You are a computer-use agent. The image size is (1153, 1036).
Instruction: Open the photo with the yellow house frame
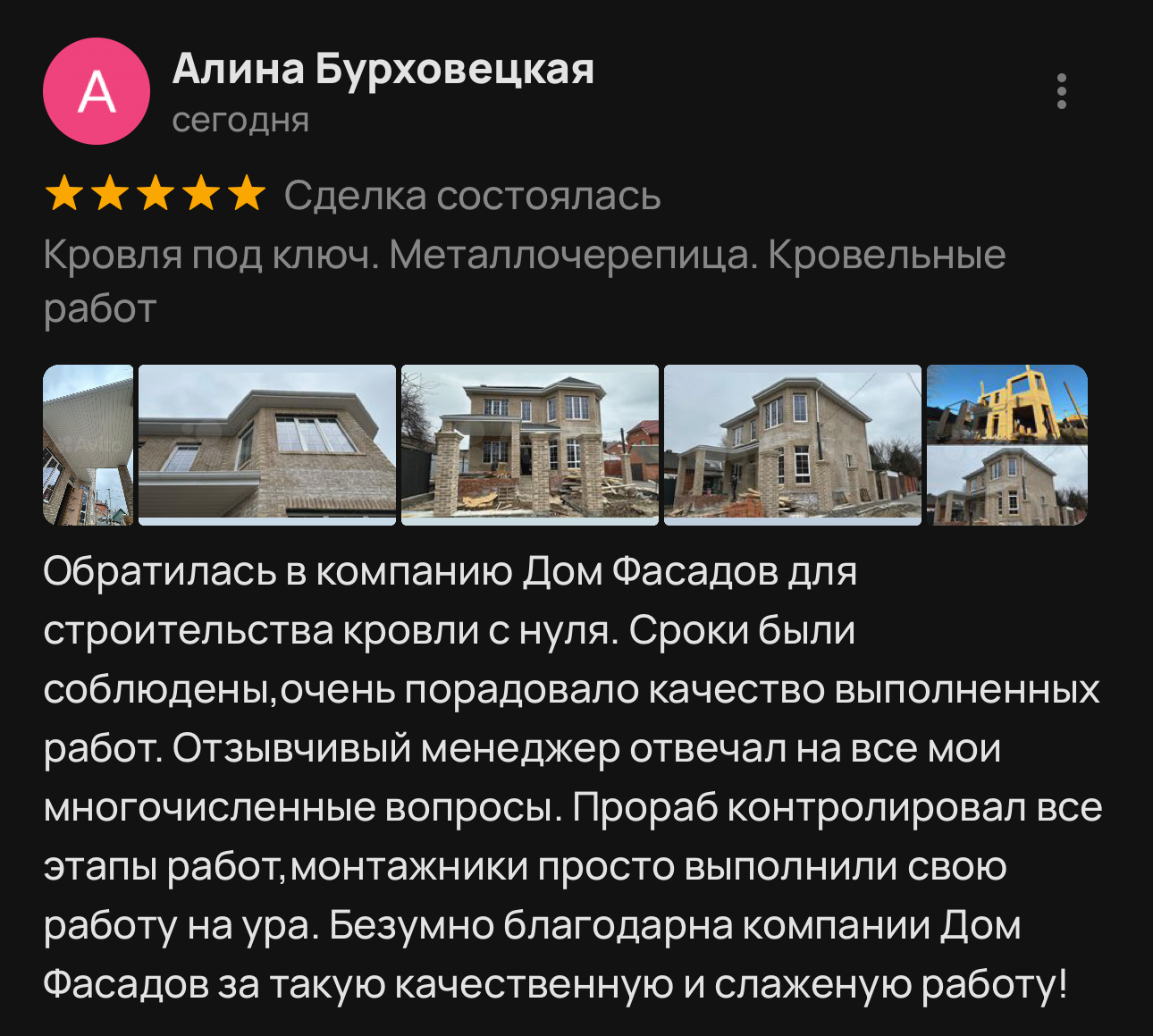pyautogui.click(x=1007, y=404)
